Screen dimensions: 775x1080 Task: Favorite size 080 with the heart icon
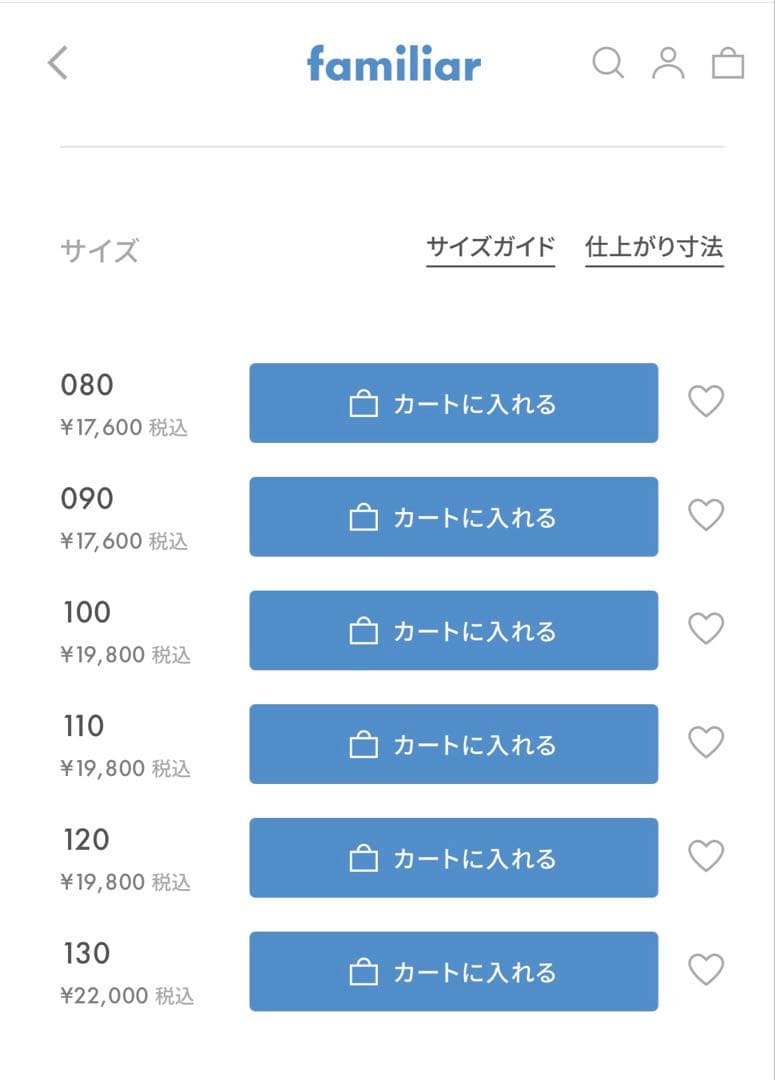pos(706,401)
